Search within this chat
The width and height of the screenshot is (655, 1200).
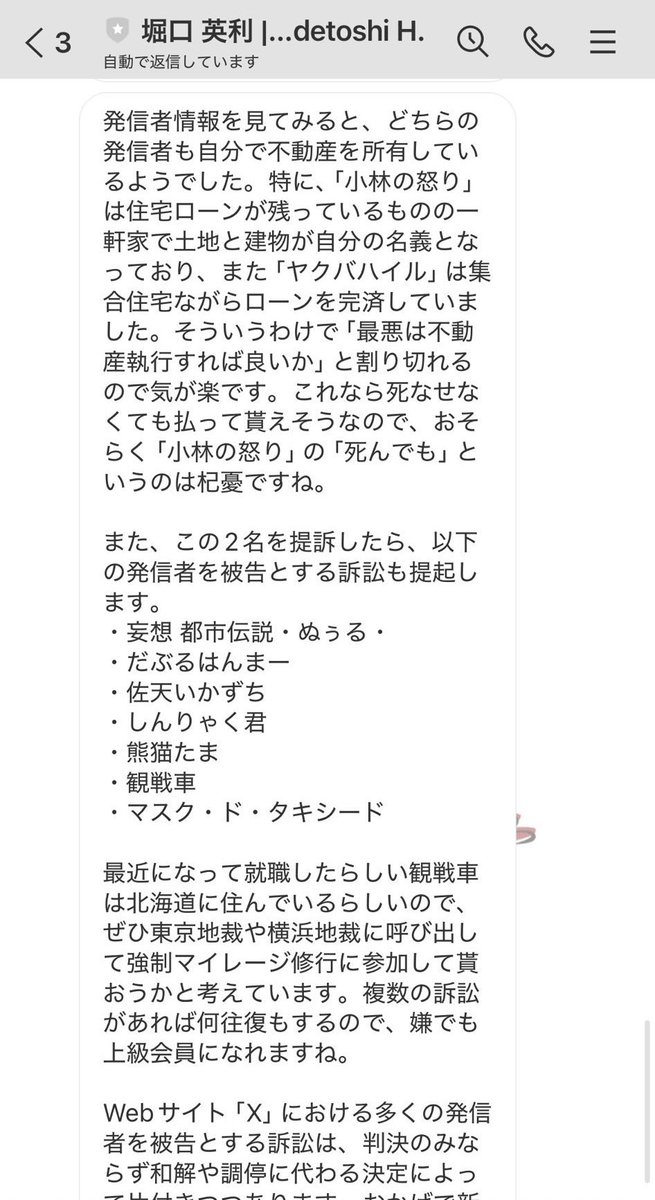pyautogui.click(x=472, y=41)
